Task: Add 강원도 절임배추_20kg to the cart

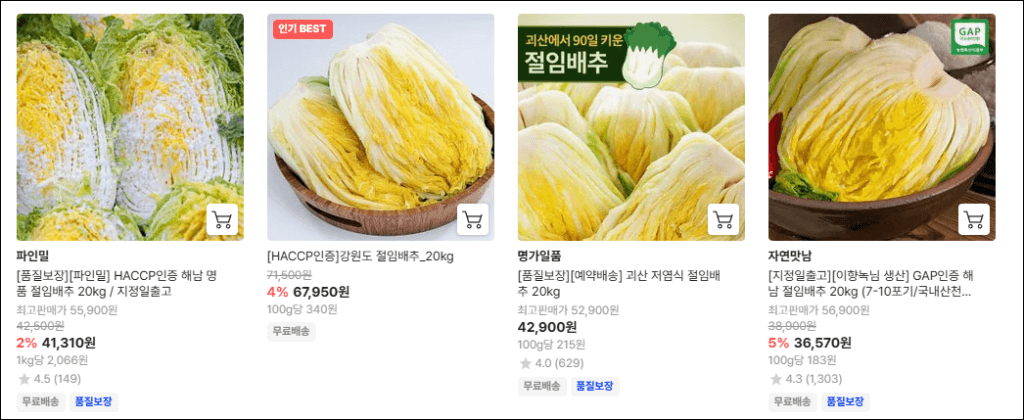Action: tap(472, 220)
